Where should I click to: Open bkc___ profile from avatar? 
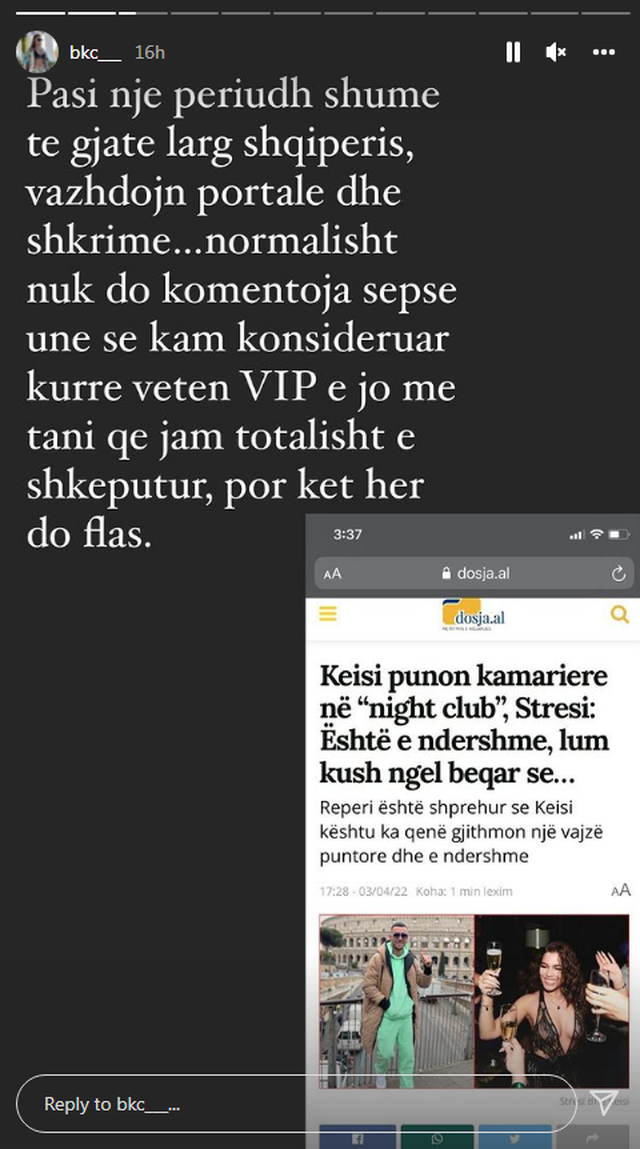[x=37, y=52]
